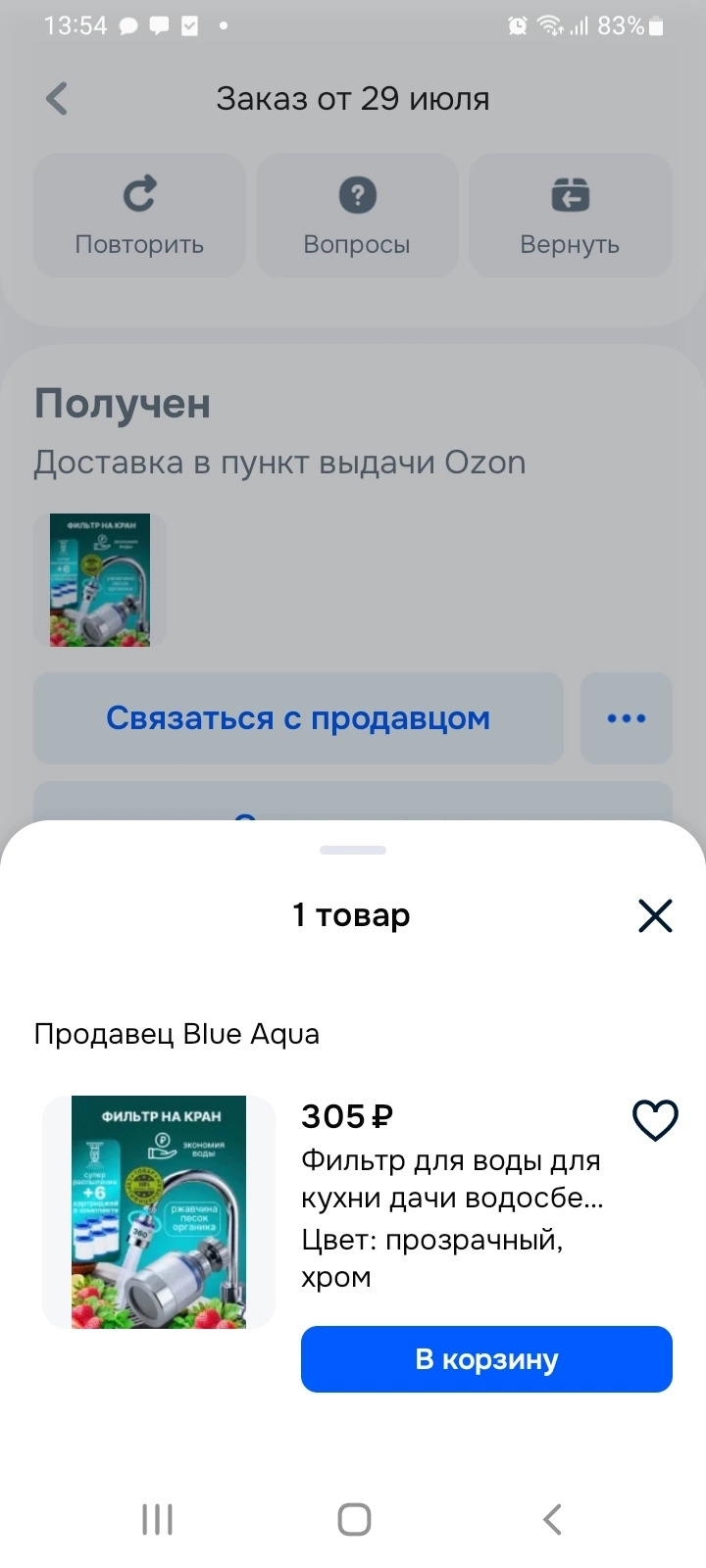
Task: Open the received item thumbnail under Получен
Action: (x=100, y=580)
